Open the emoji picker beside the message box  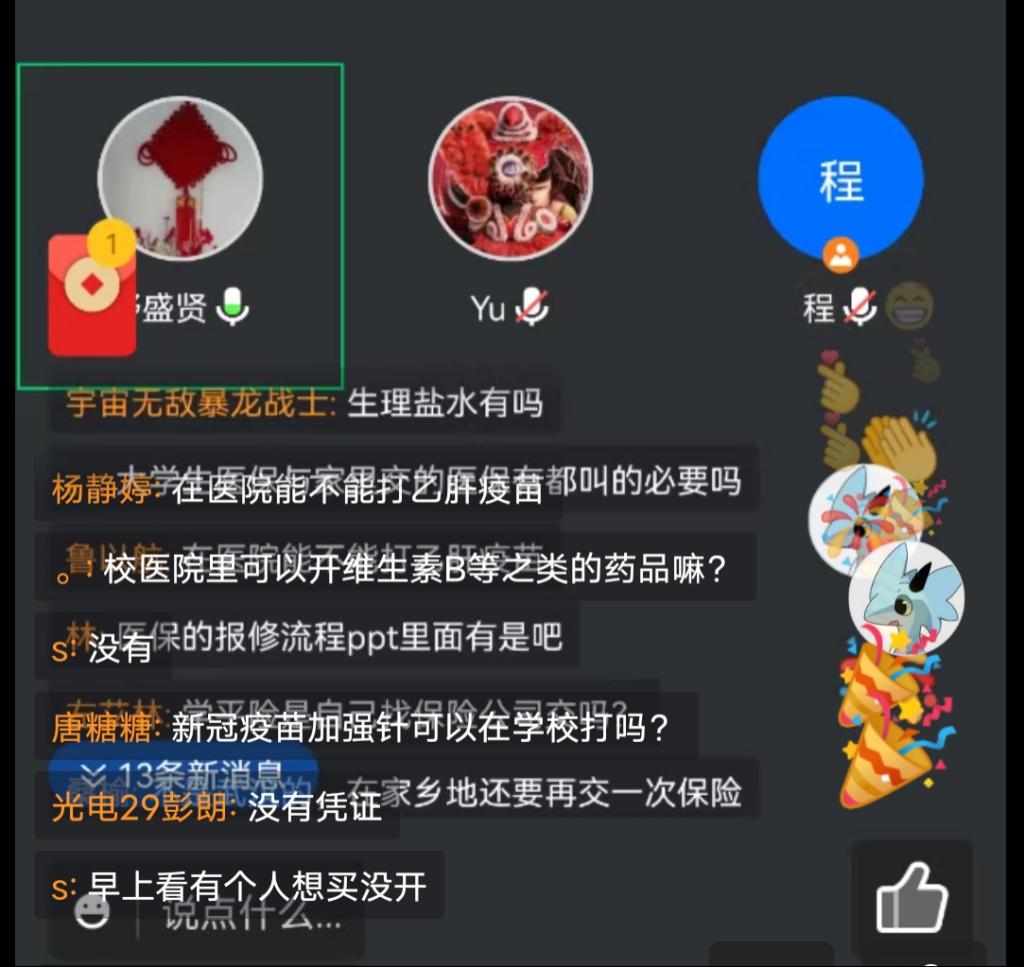click(x=92, y=910)
